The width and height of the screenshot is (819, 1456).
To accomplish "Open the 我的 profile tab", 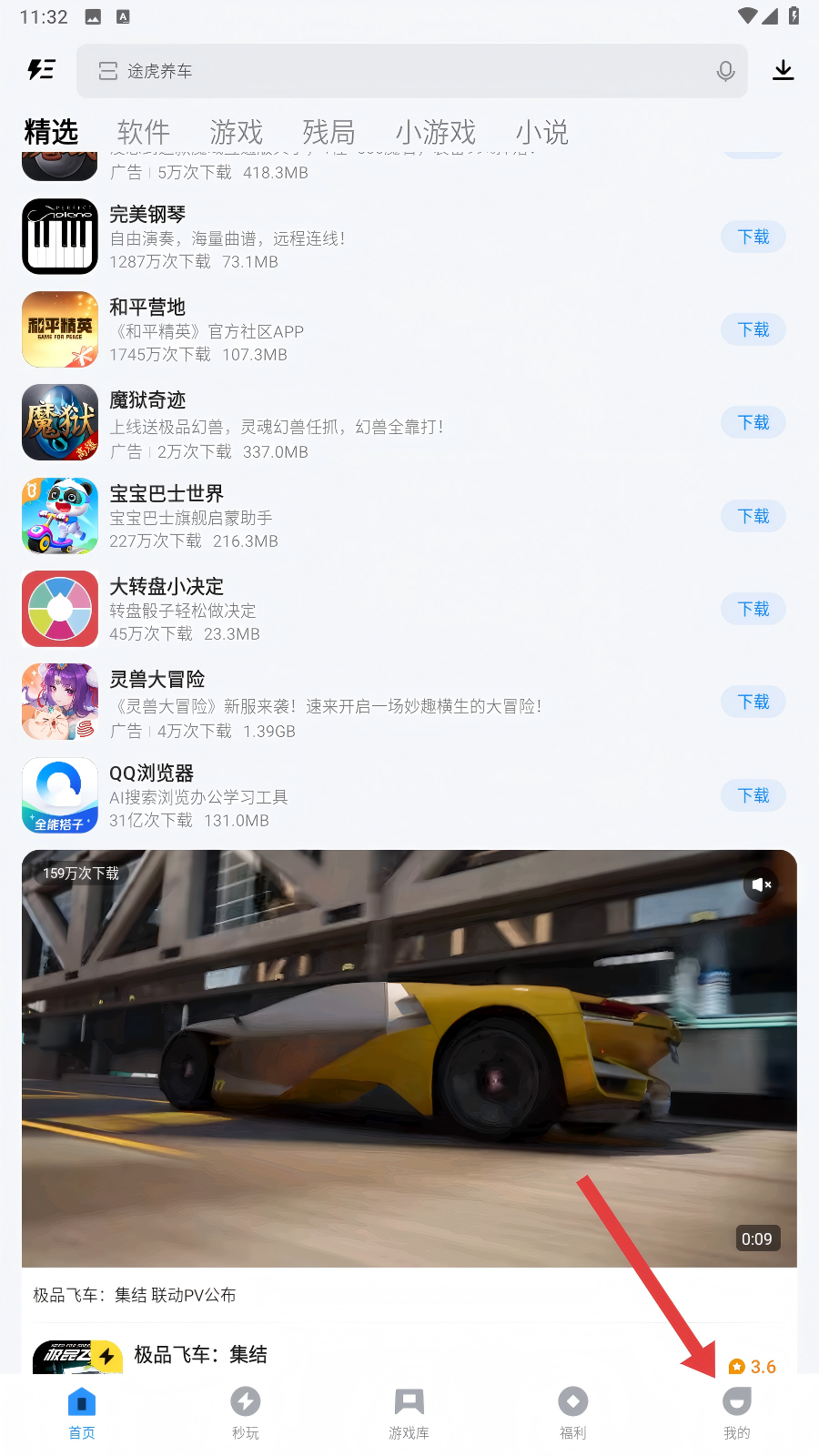I will (x=737, y=1412).
